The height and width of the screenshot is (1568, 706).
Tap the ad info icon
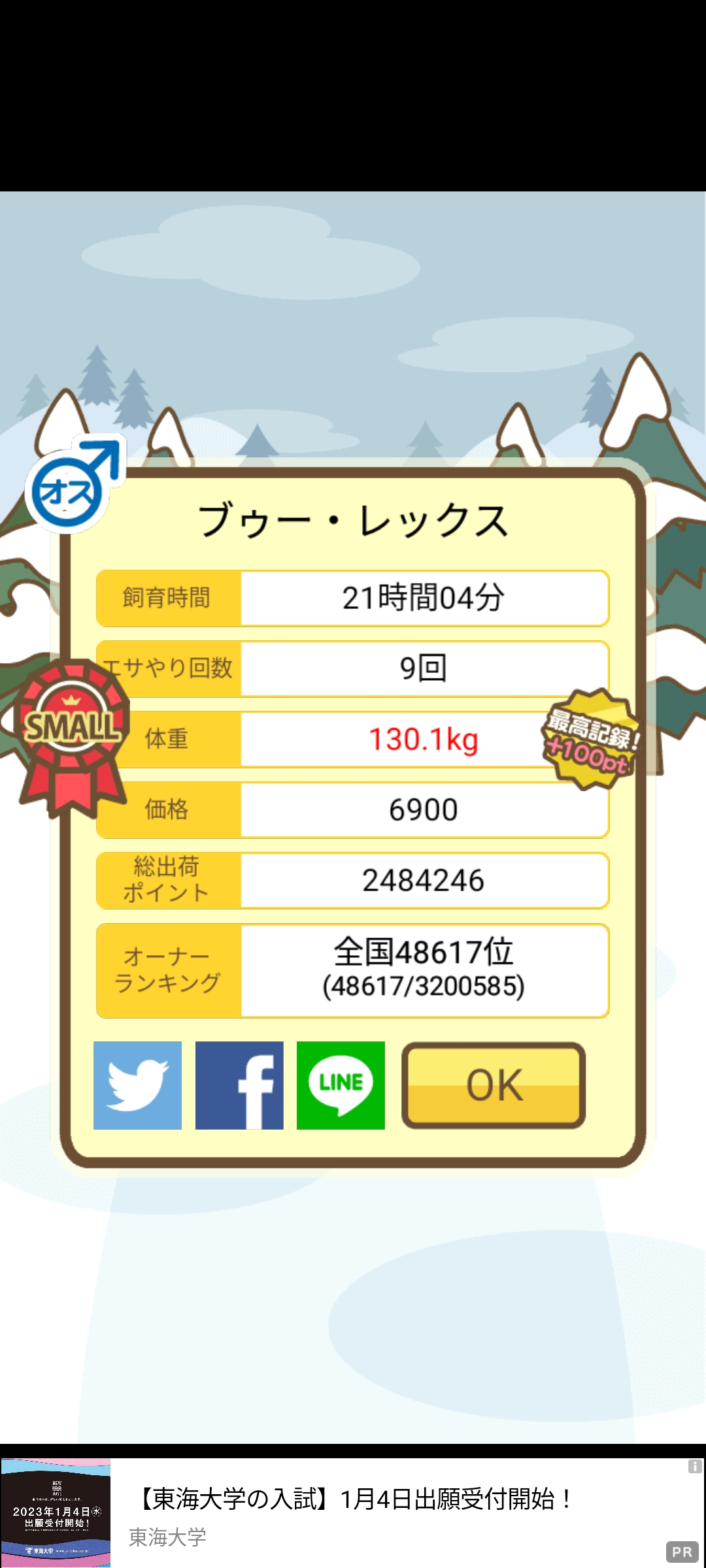(694, 1467)
